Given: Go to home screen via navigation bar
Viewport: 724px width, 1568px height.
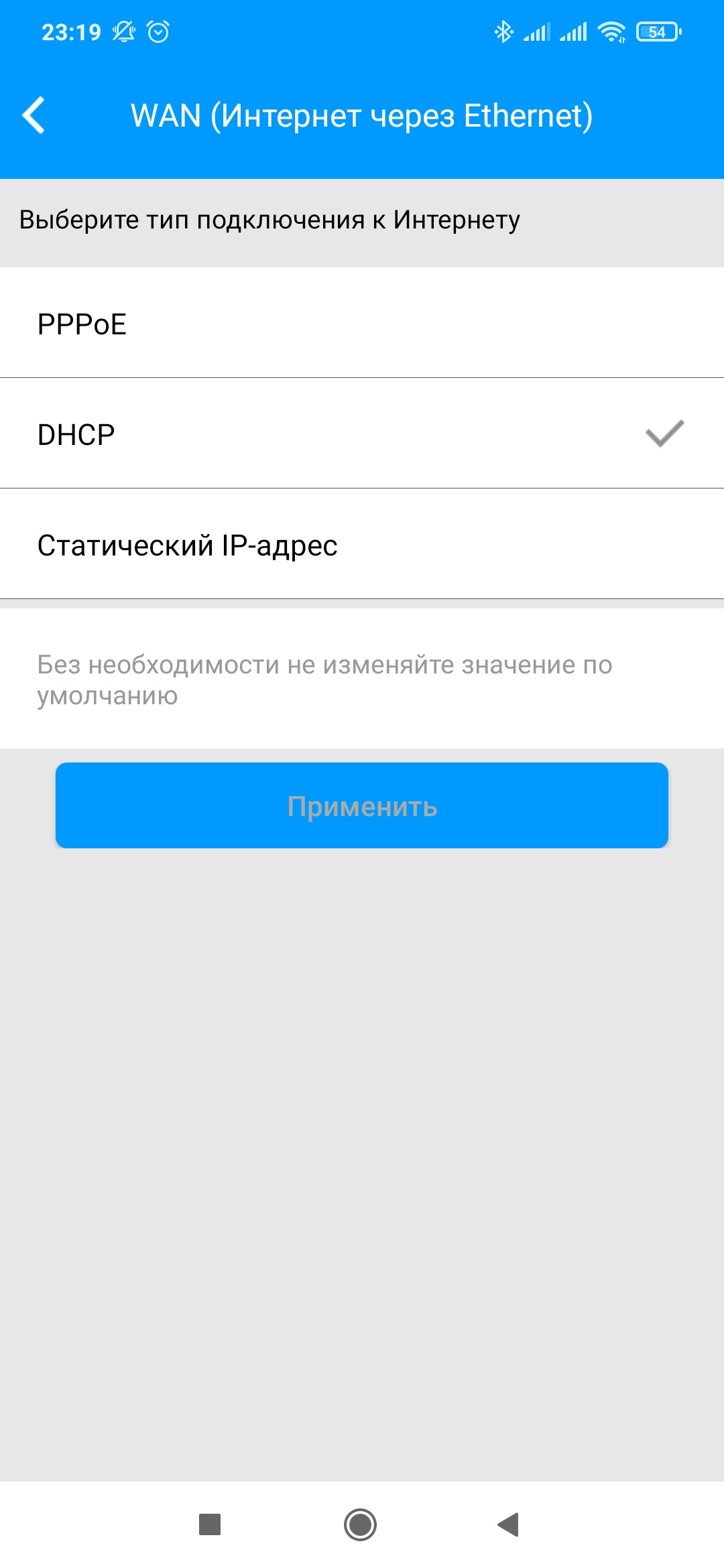Looking at the screenshot, I should coord(361,1524).
